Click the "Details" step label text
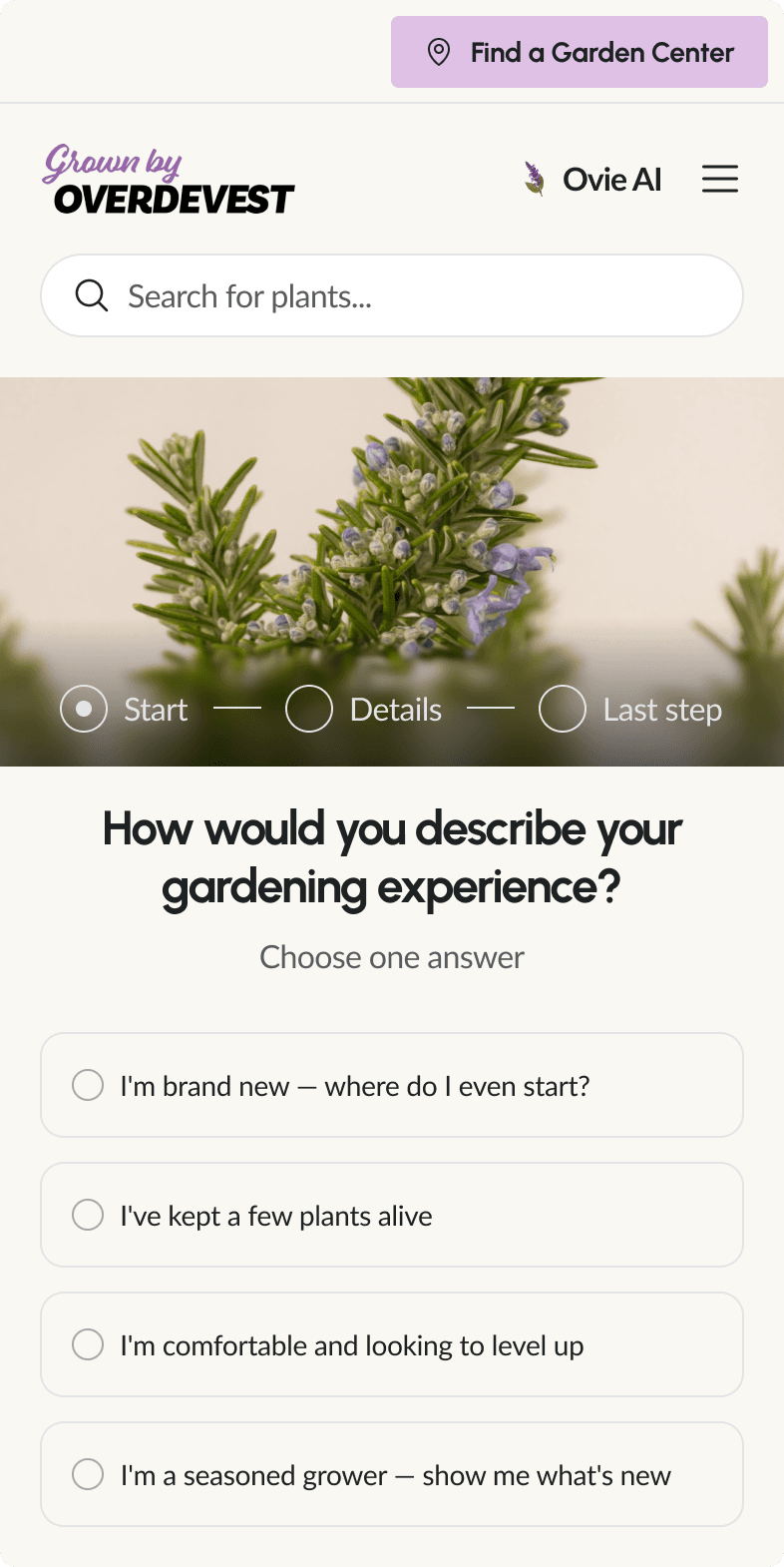Image resolution: width=784 pixels, height=1567 pixels. click(x=395, y=709)
